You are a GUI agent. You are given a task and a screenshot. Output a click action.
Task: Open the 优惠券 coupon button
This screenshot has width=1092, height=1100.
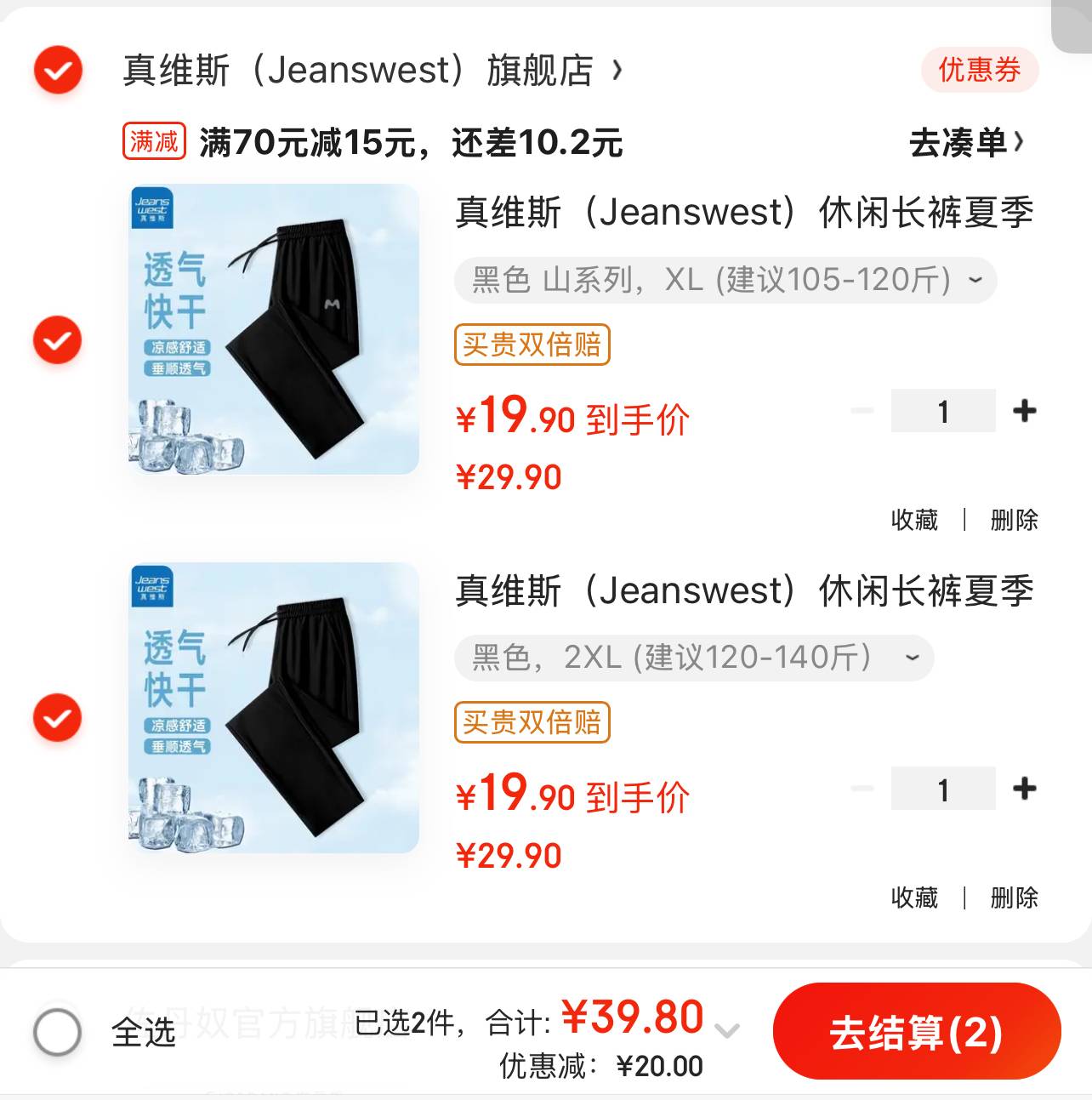(x=979, y=71)
